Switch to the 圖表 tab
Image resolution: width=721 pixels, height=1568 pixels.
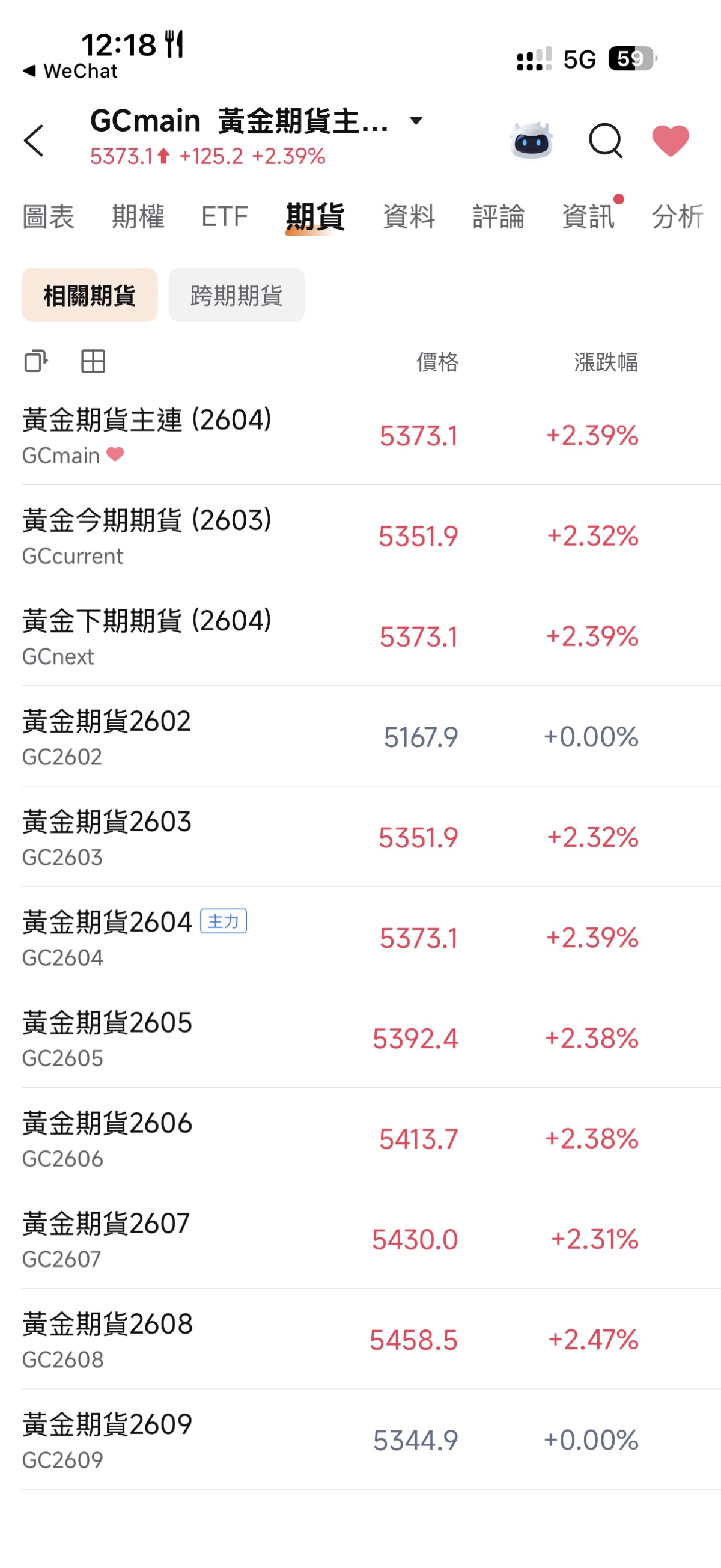48,217
